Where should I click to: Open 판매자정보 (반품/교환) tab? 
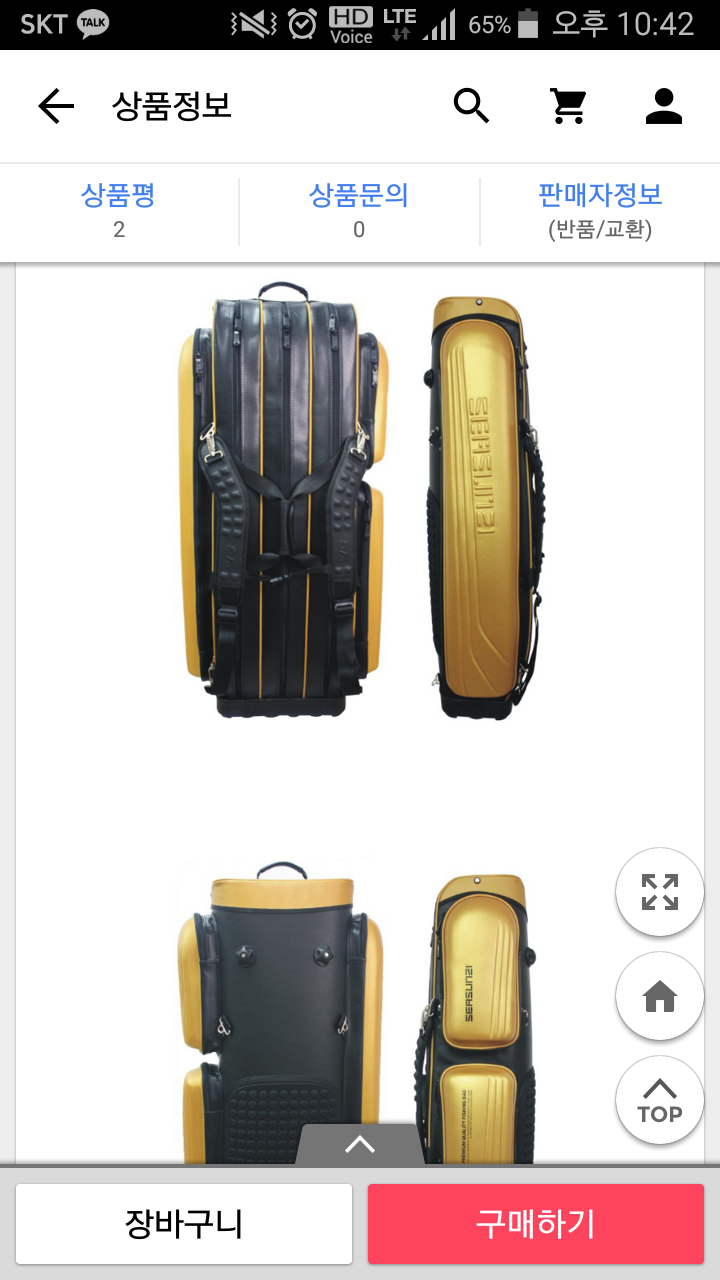[x=600, y=211]
